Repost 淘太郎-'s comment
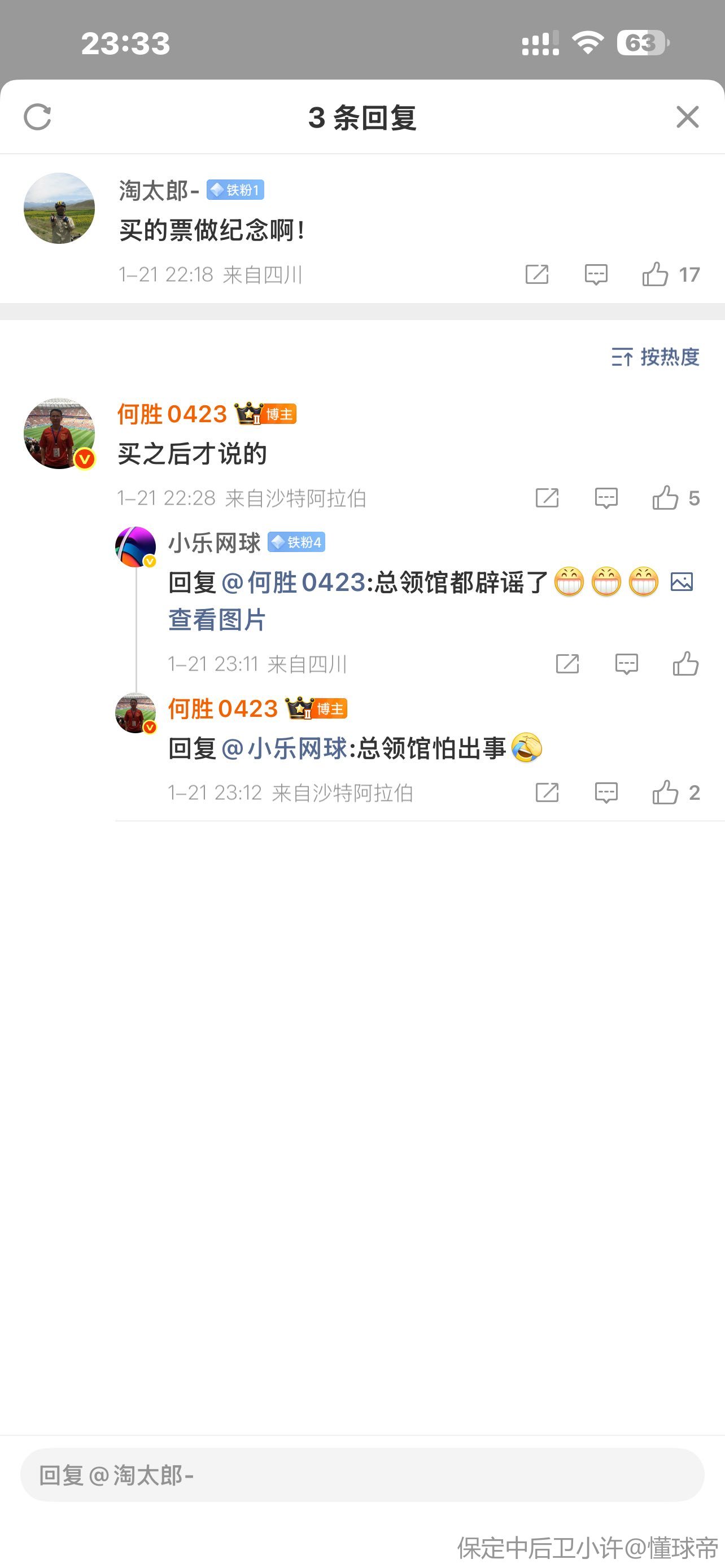 [537, 274]
